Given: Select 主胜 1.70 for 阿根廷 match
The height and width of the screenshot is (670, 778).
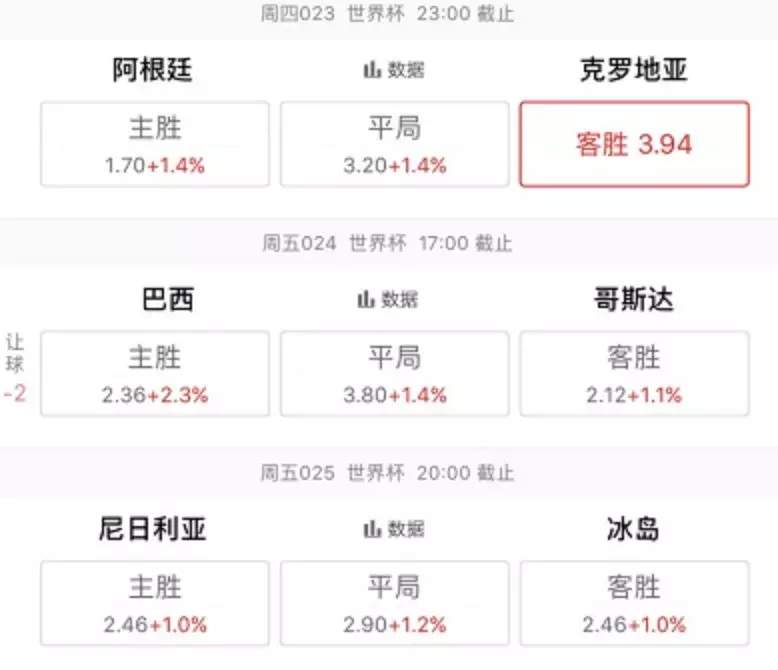Looking at the screenshot, I should click(x=155, y=144).
